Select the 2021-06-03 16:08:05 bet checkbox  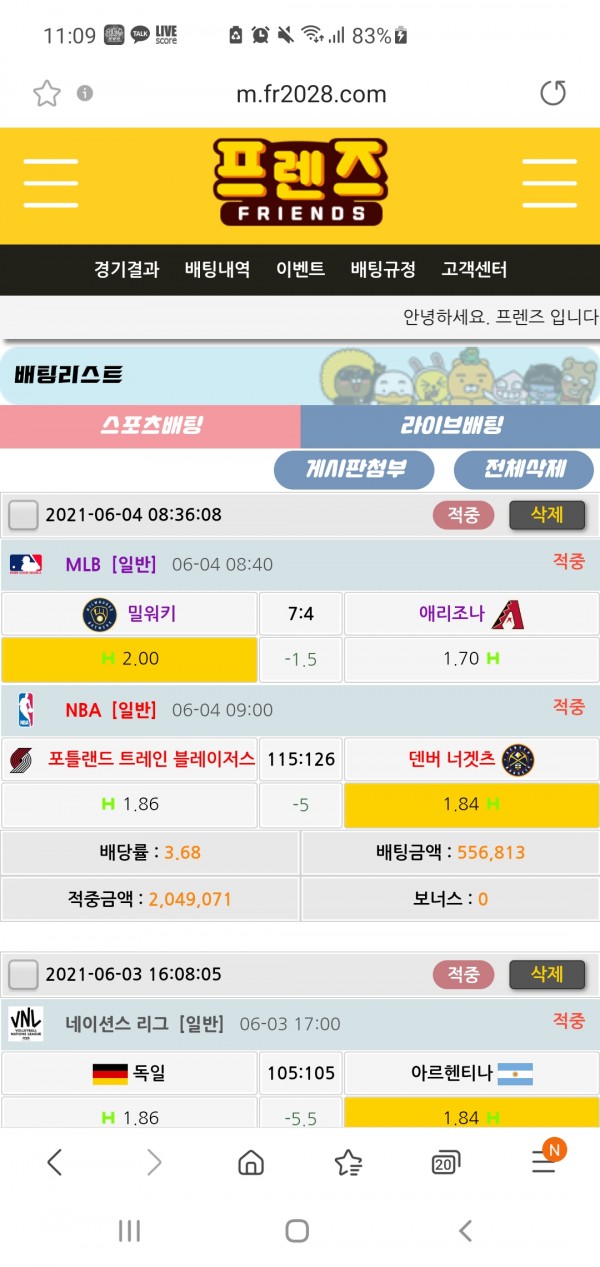coord(23,974)
